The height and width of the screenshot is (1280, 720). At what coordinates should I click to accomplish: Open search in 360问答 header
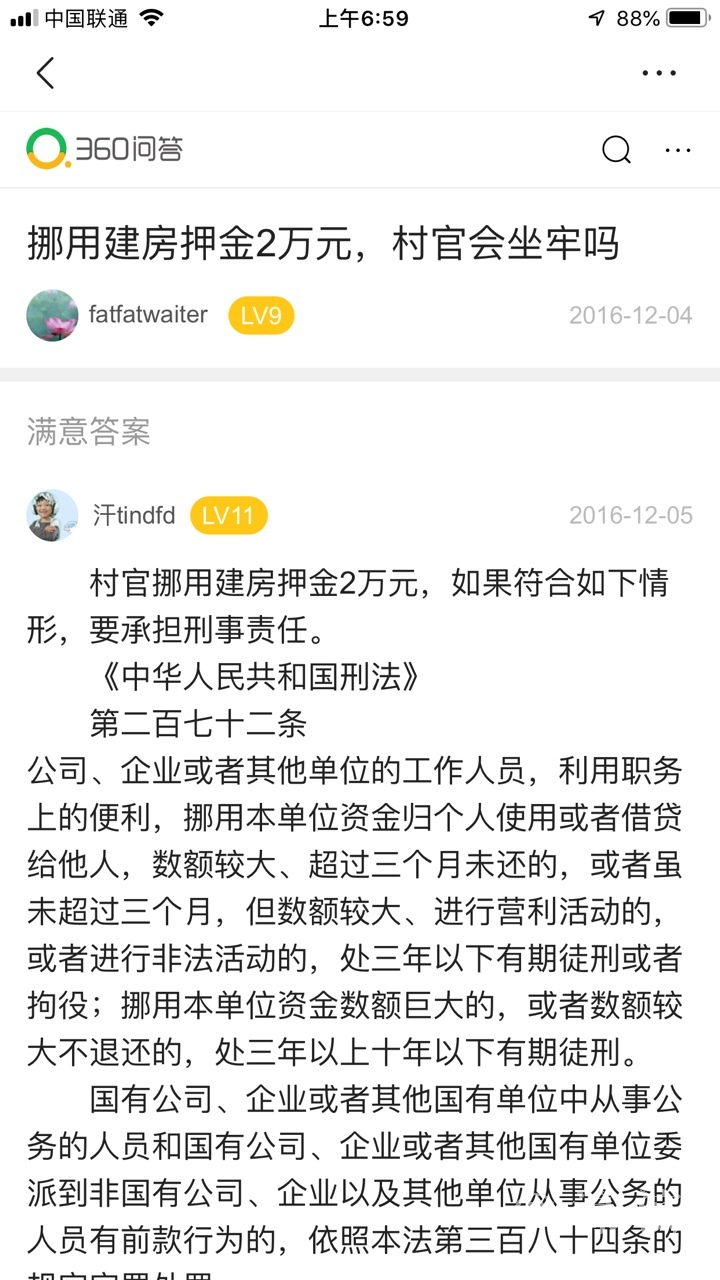click(616, 150)
